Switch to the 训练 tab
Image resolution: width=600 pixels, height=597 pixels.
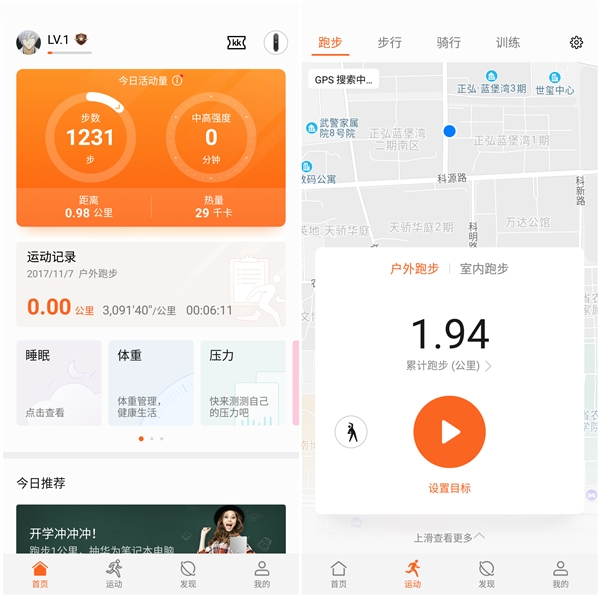click(x=508, y=42)
